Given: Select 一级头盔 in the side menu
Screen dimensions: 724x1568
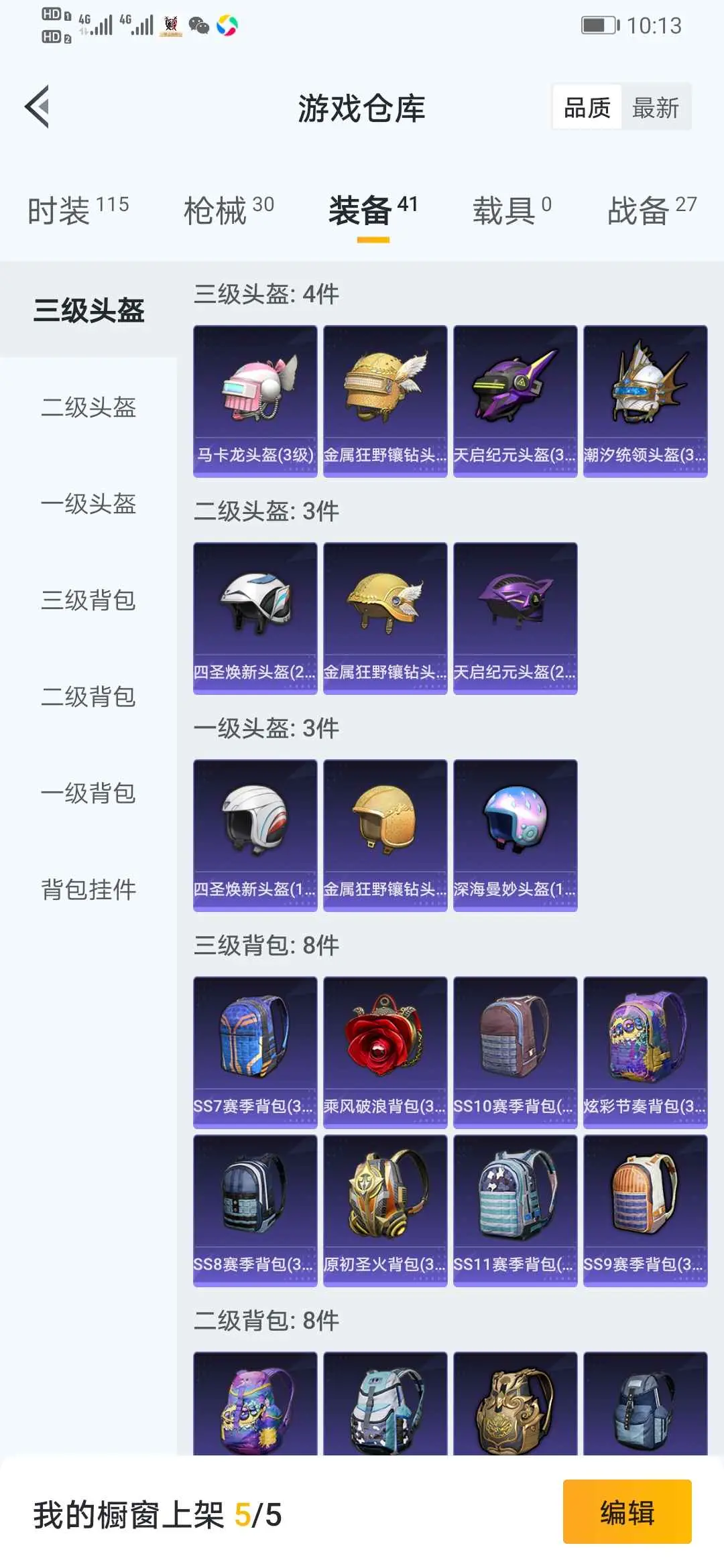Looking at the screenshot, I should [88, 503].
